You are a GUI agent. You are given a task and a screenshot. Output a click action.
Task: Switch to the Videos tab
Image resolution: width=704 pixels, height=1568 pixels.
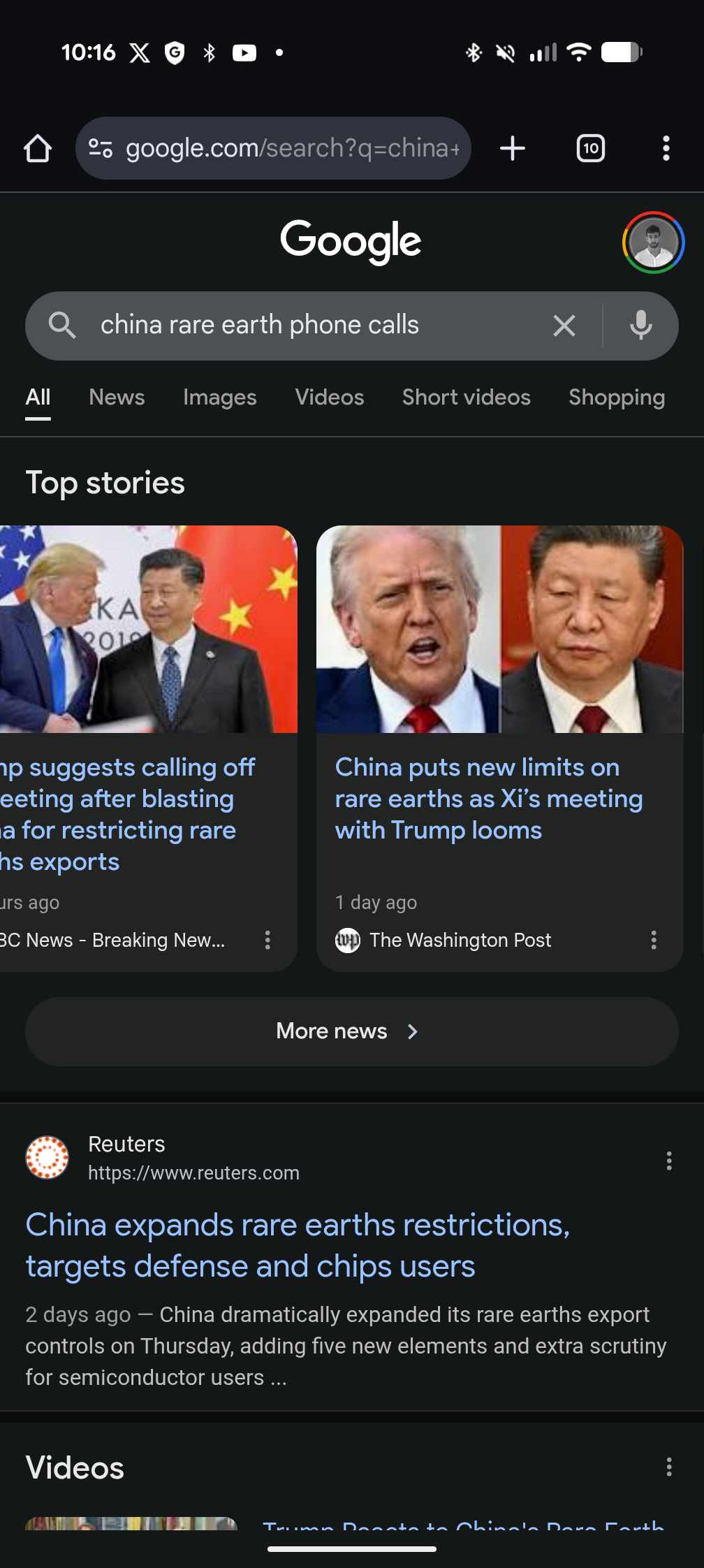pos(329,398)
